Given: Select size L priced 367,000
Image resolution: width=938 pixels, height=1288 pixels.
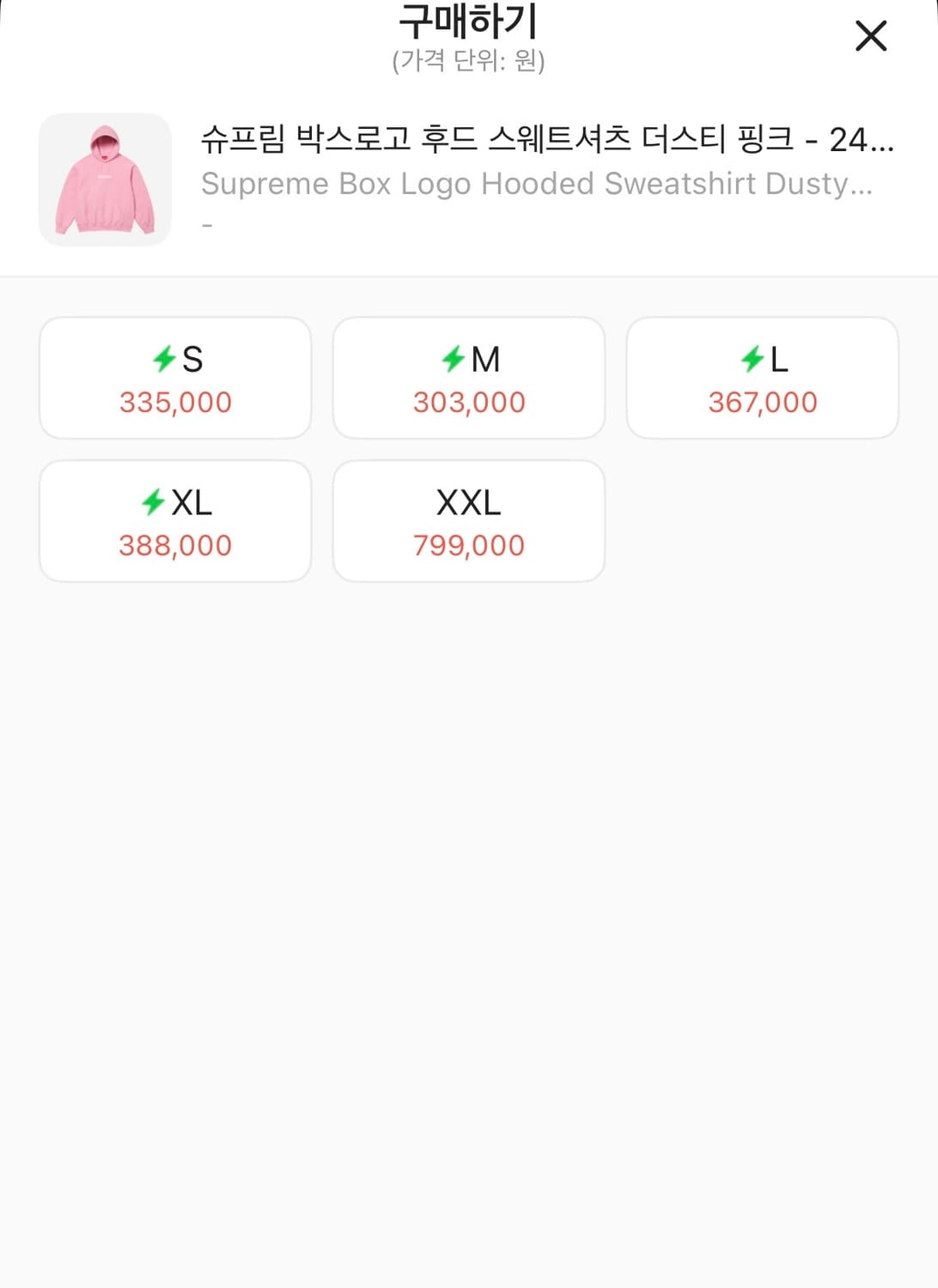Looking at the screenshot, I should 763,377.
